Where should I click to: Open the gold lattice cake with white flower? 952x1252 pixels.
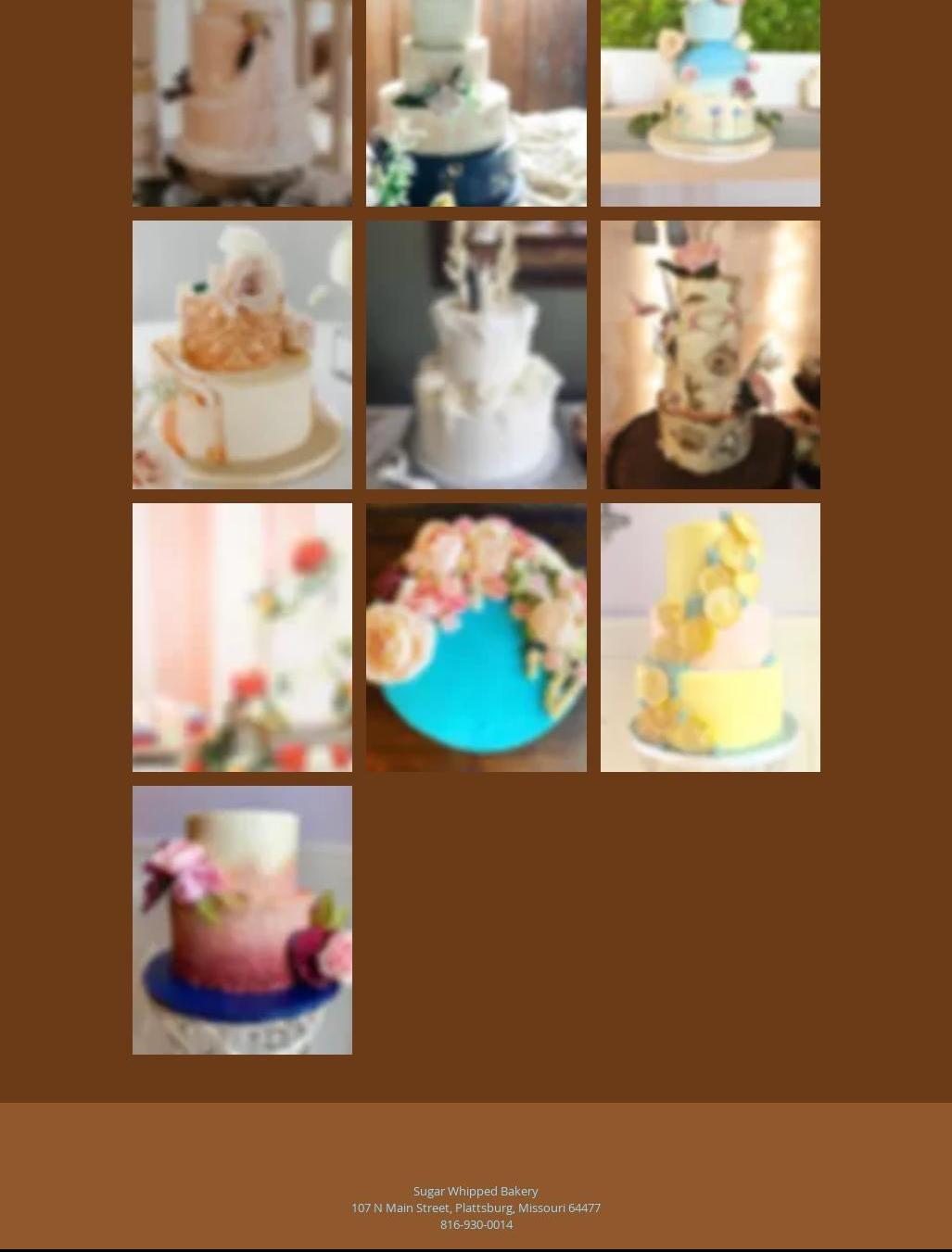pyautogui.click(x=242, y=354)
